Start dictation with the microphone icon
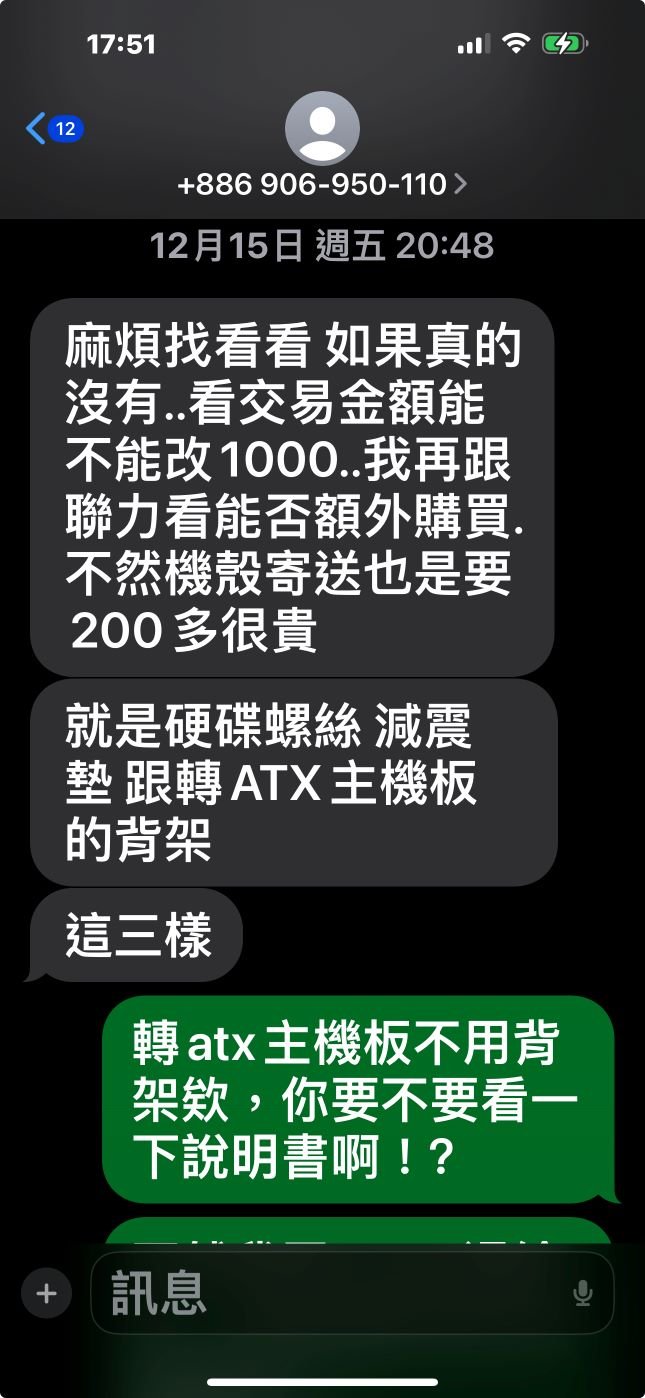Viewport: 645px width, 1398px height. (582, 1294)
